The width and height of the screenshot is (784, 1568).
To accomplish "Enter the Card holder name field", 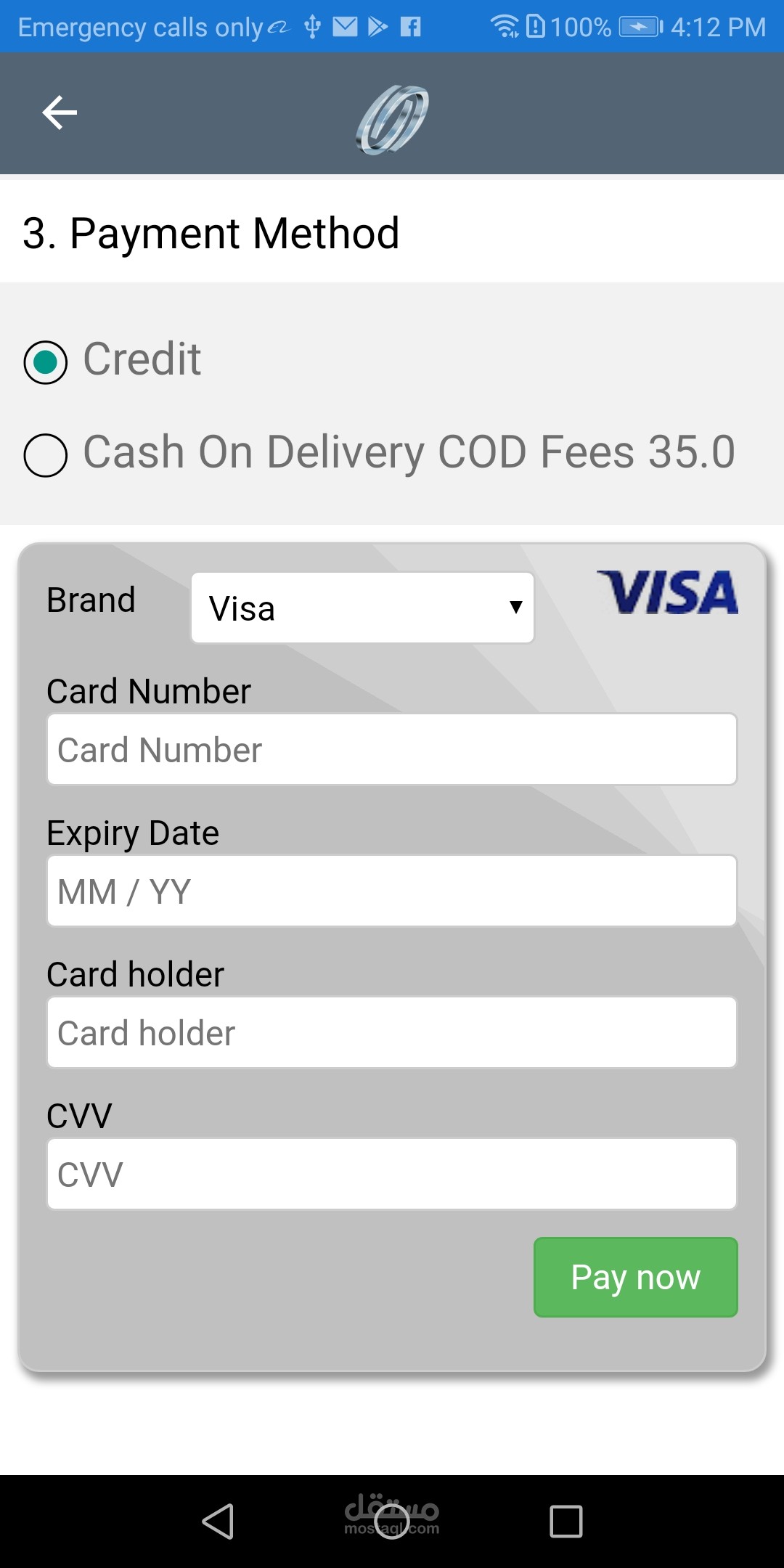I will coord(392,1032).
